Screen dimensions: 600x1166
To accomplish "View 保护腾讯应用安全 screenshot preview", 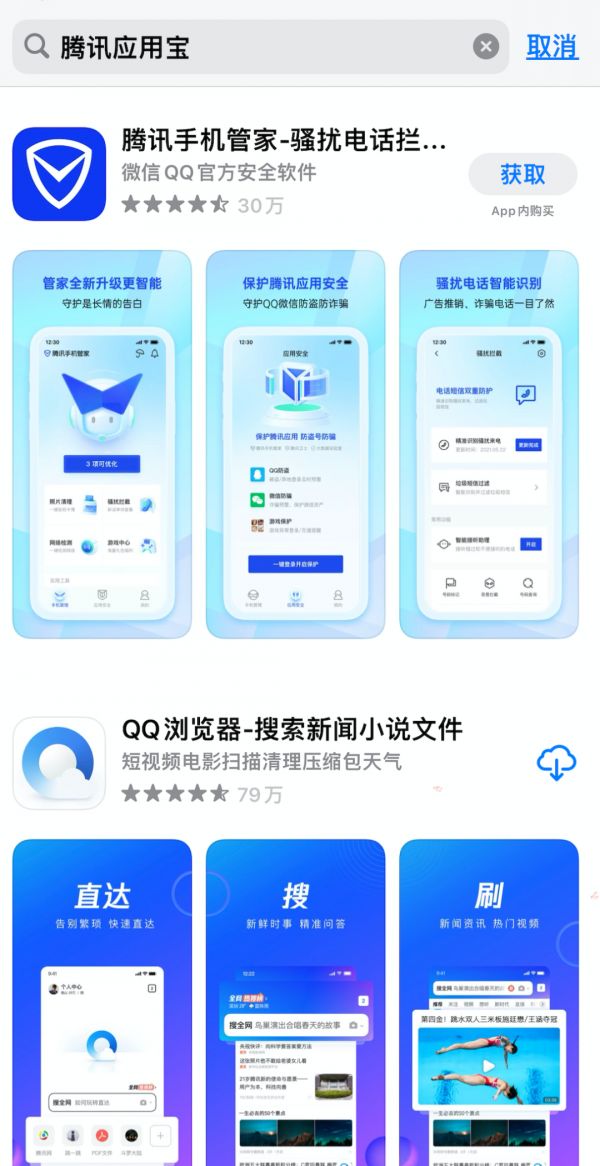I will (x=295, y=444).
